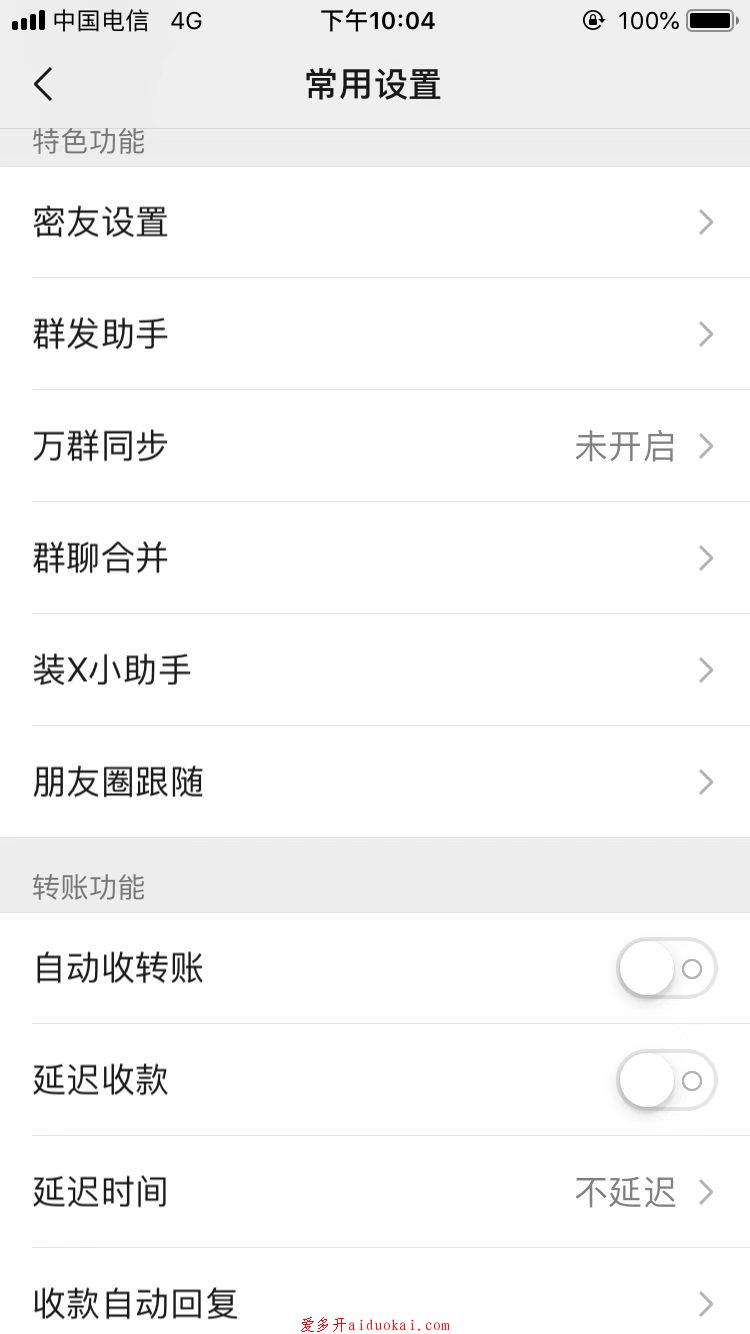Open 群发助手

(375, 334)
